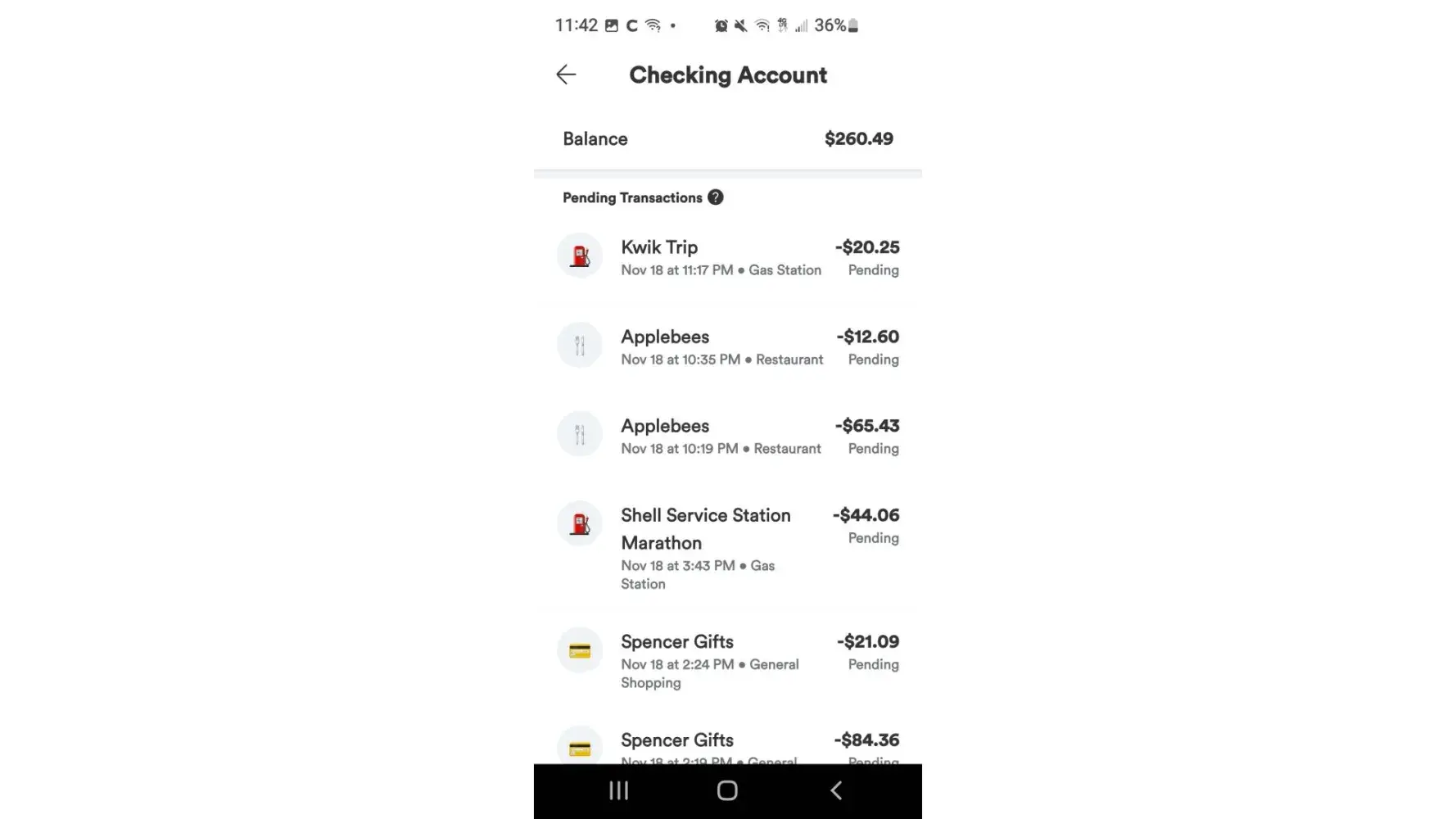Tap the system home button

click(x=727, y=790)
